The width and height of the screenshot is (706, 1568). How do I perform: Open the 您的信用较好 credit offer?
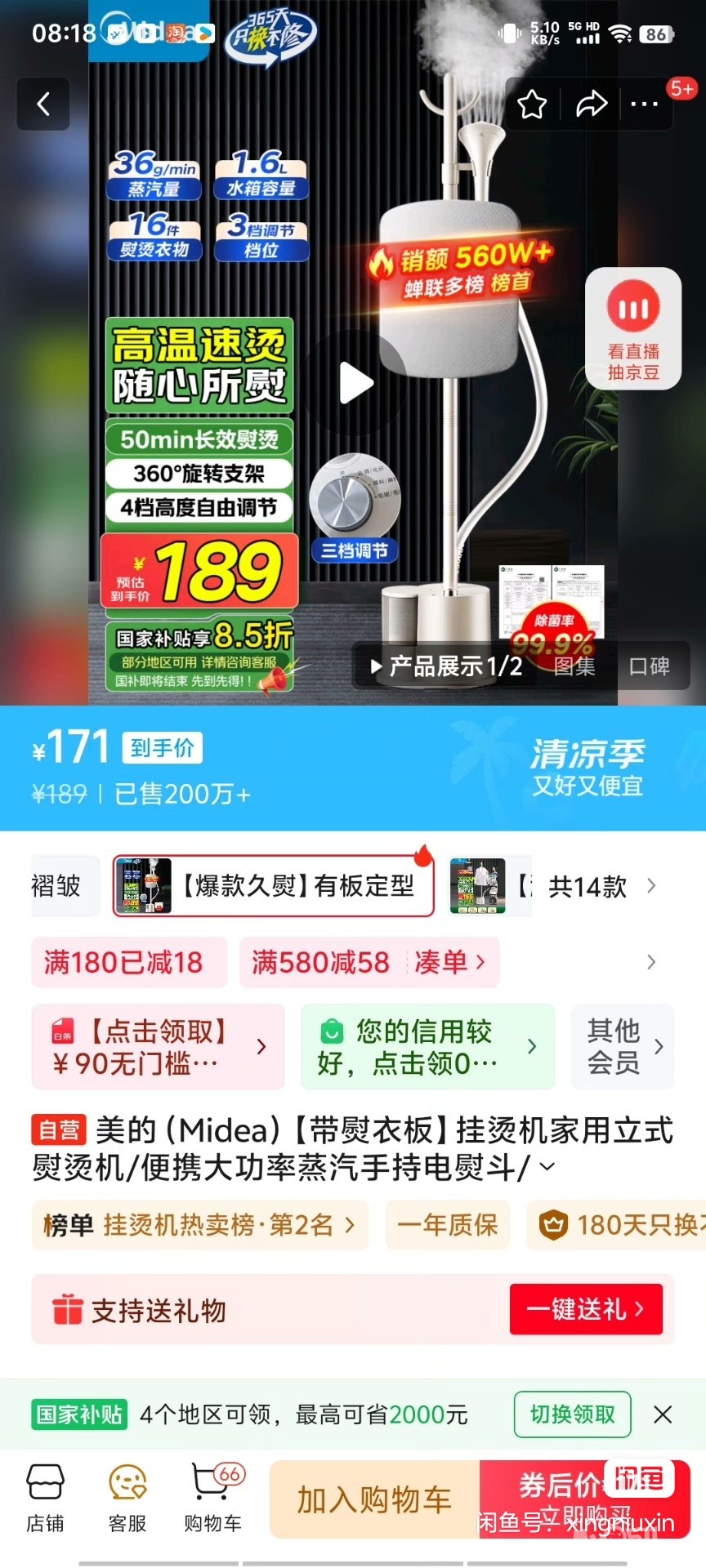point(427,1047)
